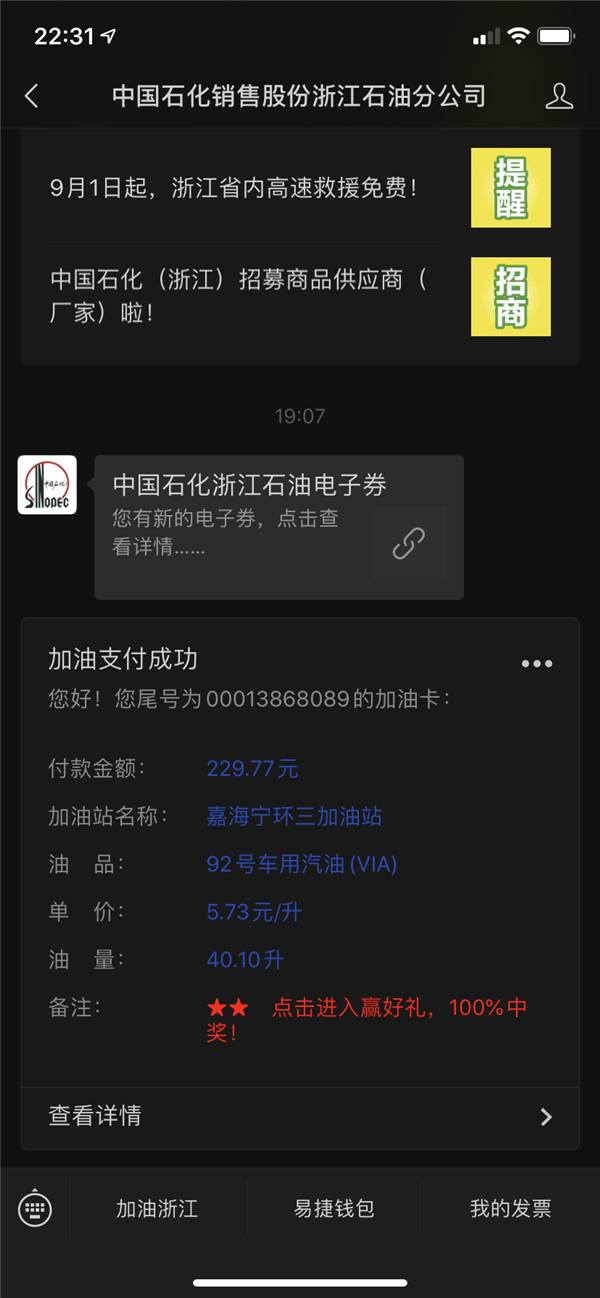The height and width of the screenshot is (1298, 600).
Task: Open the 易捷钱包 menu
Action: (x=334, y=1208)
